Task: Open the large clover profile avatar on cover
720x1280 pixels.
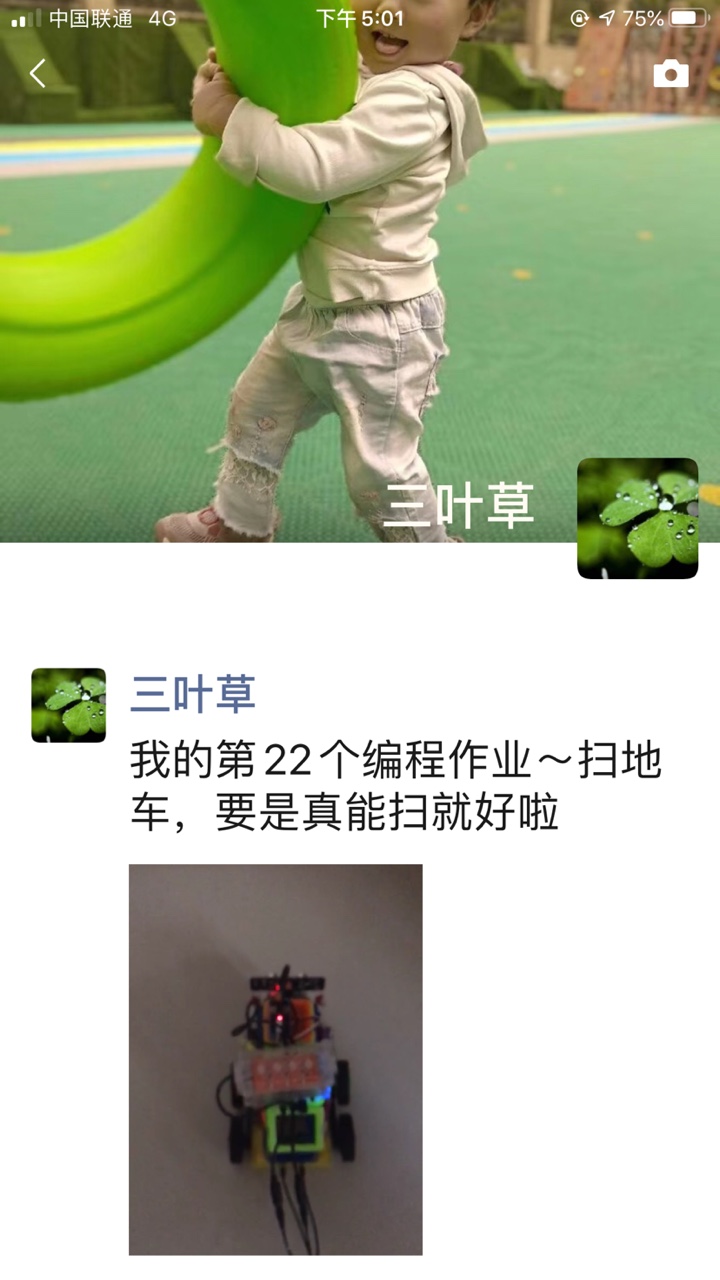Action: 637,518
